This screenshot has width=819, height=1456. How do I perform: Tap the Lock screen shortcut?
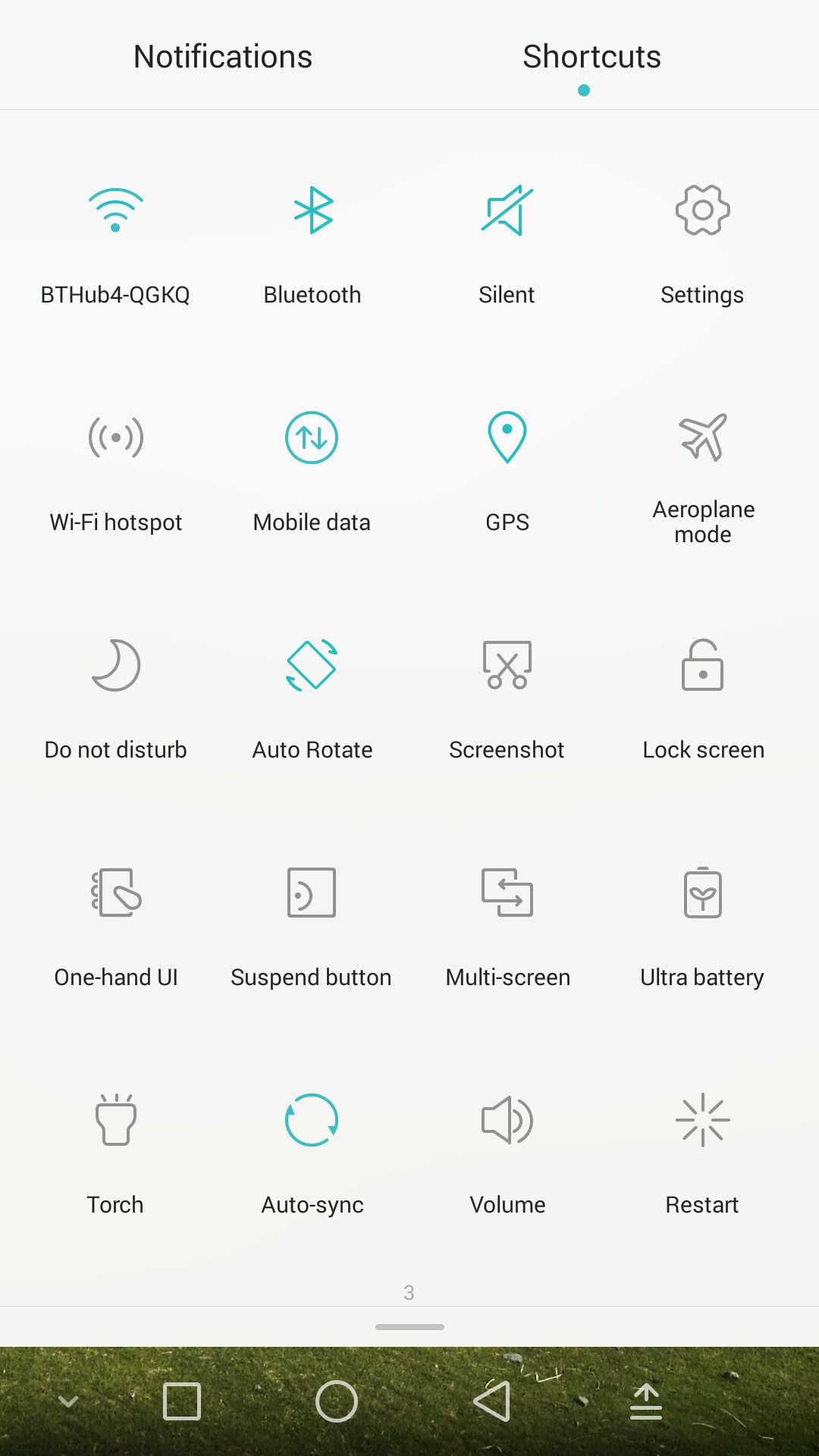702,665
